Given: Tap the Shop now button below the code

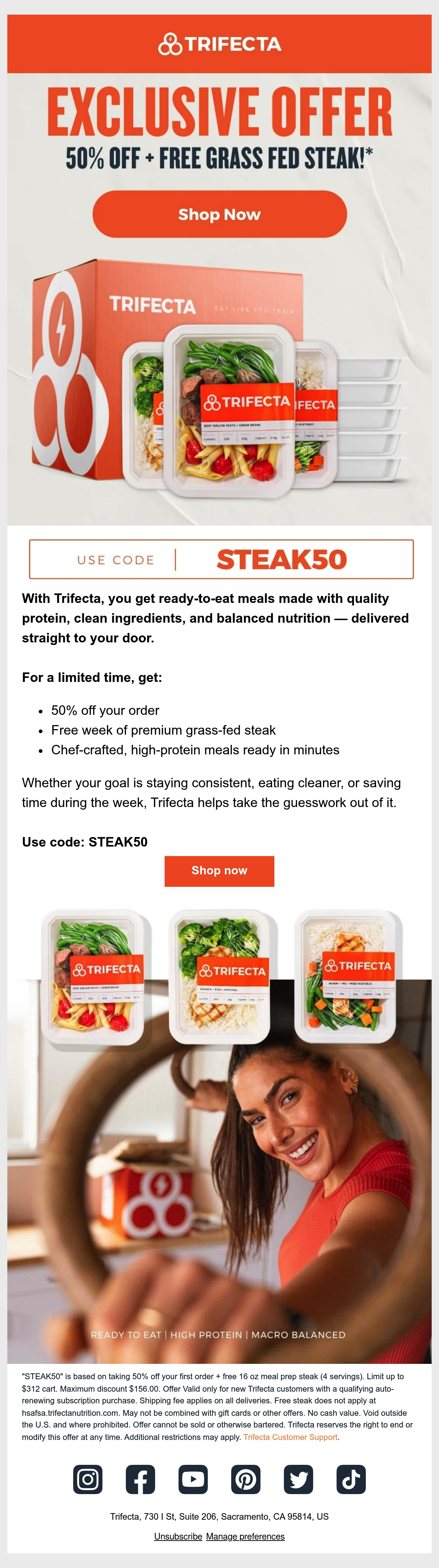Looking at the screenshot, I should coord(219,871).
